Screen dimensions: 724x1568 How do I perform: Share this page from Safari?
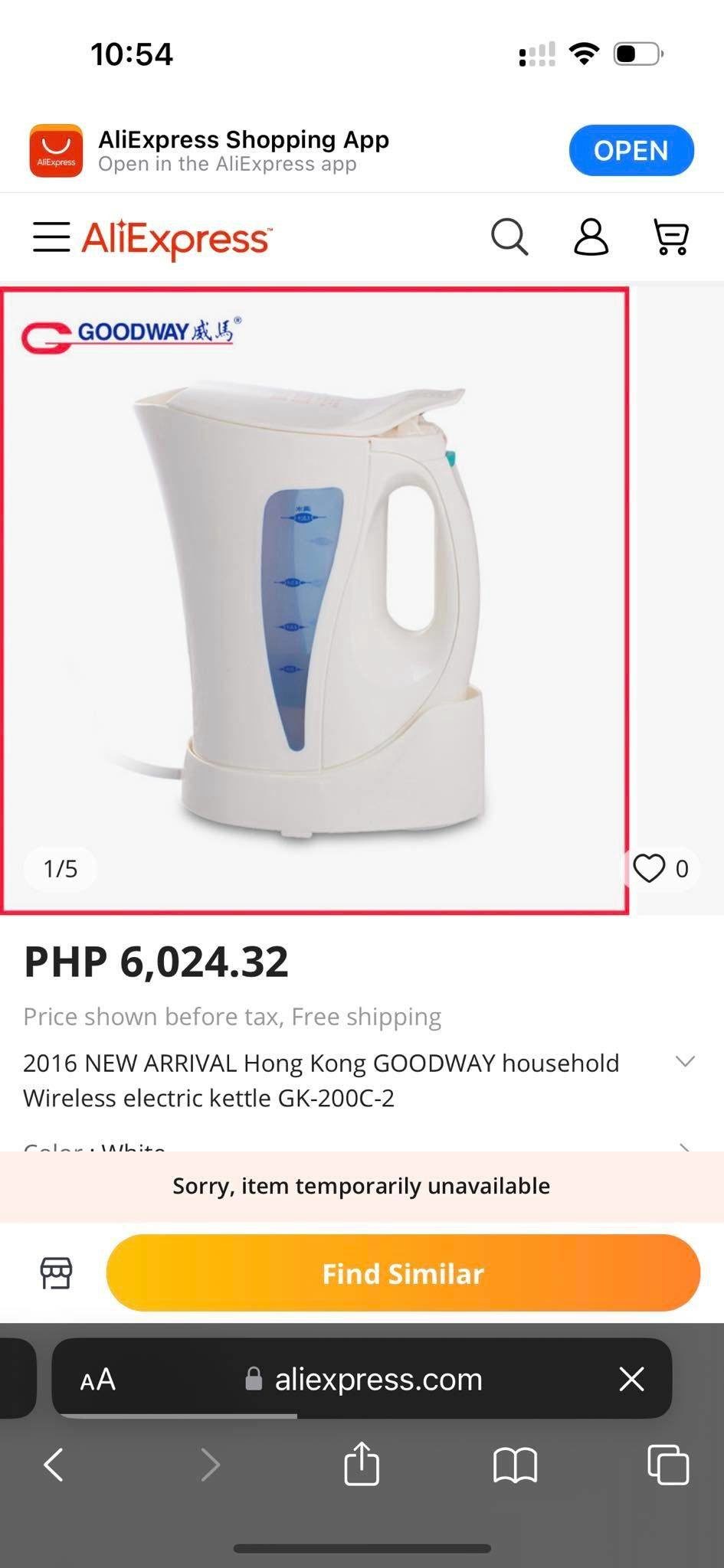[362, 1464]
